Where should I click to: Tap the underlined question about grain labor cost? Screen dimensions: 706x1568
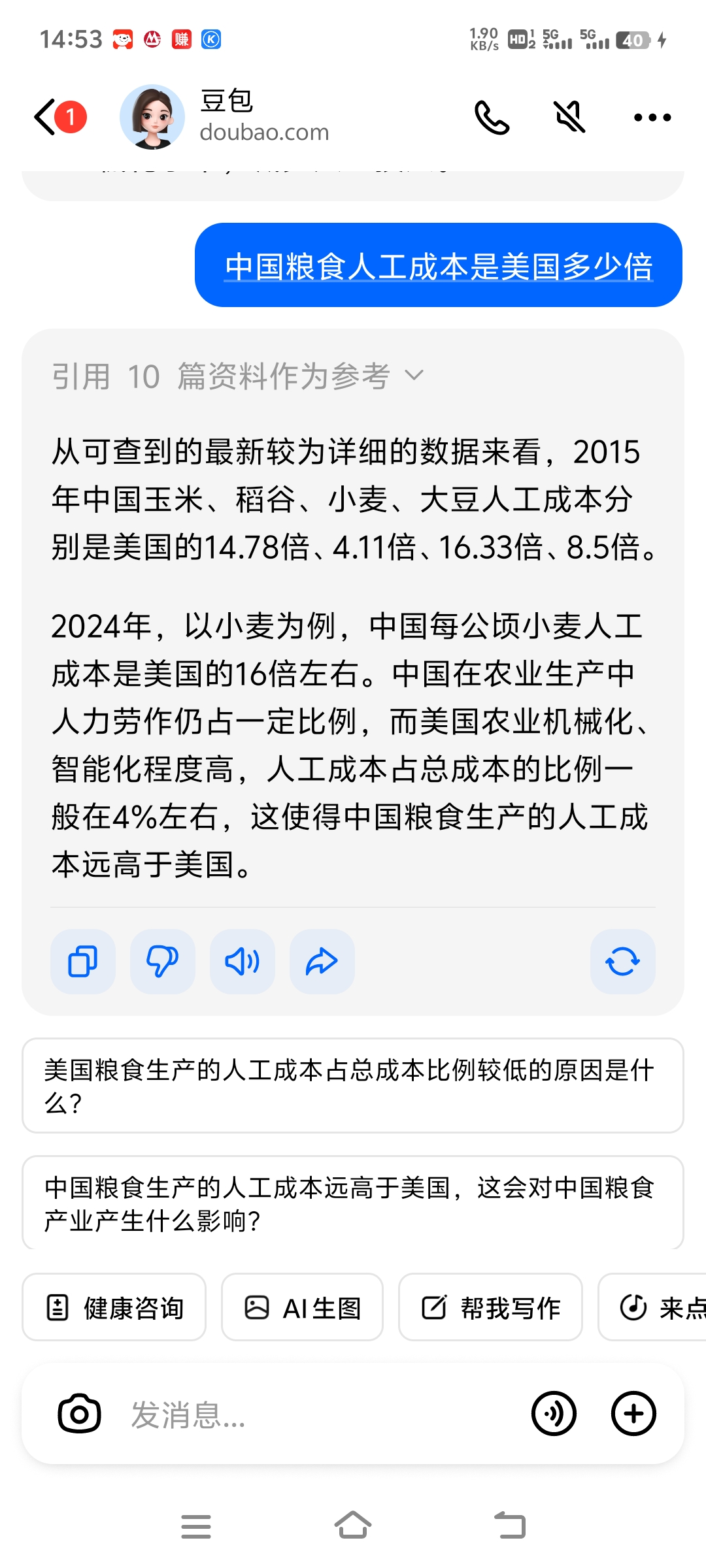pyautogui.click(x=439, y=266)
